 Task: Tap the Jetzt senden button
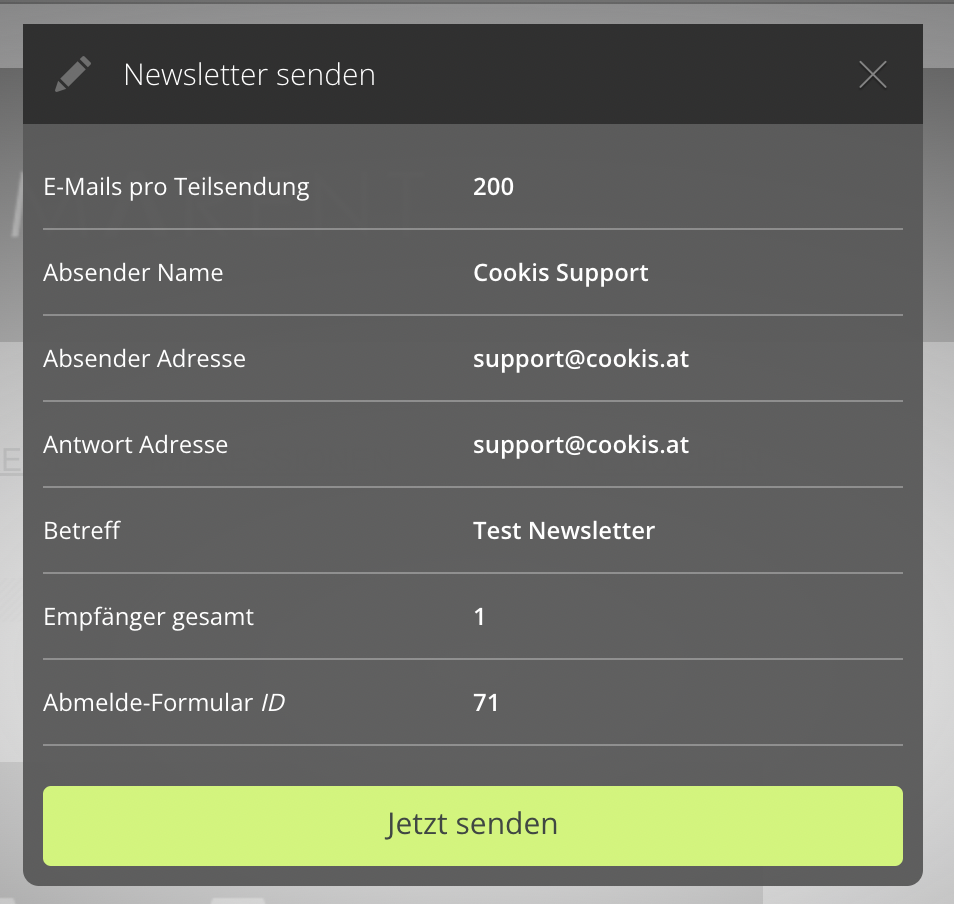[472, 825]
